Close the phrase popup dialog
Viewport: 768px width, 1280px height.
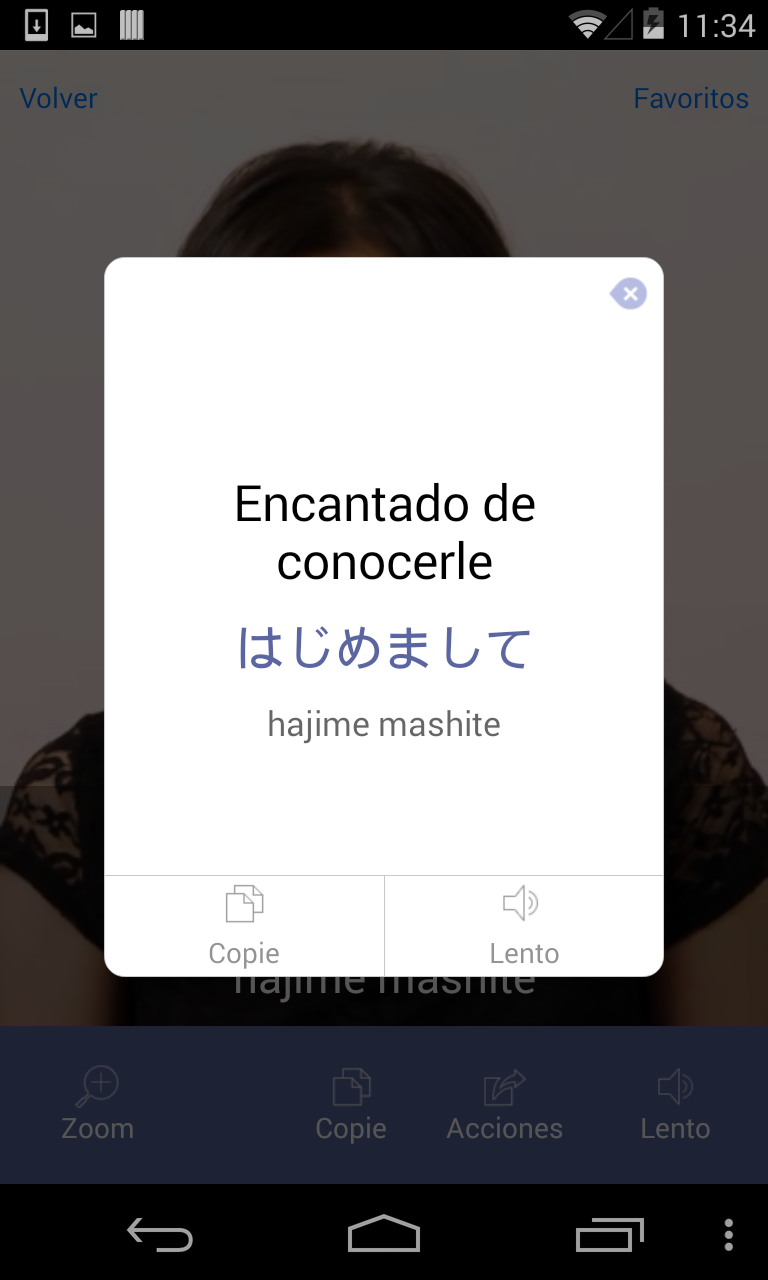click(629, 294)
